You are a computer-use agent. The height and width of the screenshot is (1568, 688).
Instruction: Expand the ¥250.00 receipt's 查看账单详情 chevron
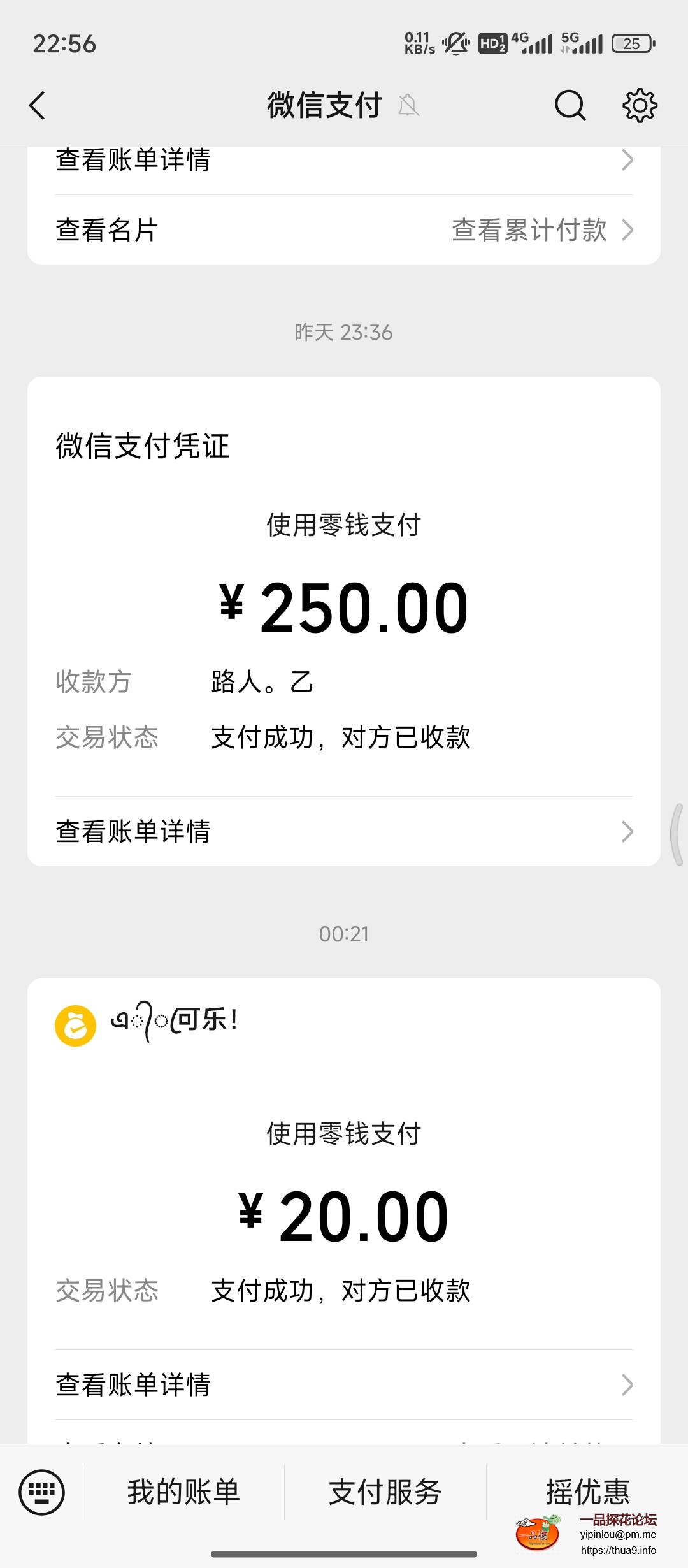[628, 832]
